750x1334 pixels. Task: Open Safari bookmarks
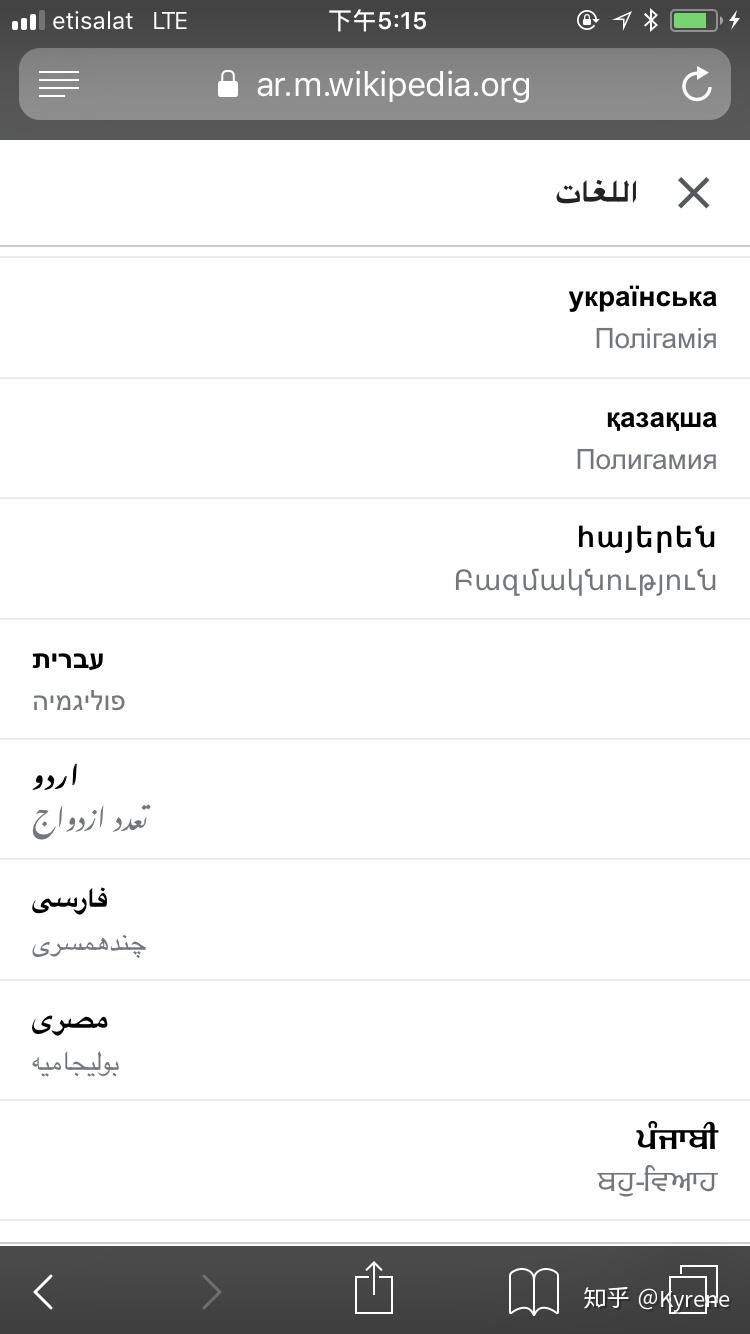pos(534,1292)
